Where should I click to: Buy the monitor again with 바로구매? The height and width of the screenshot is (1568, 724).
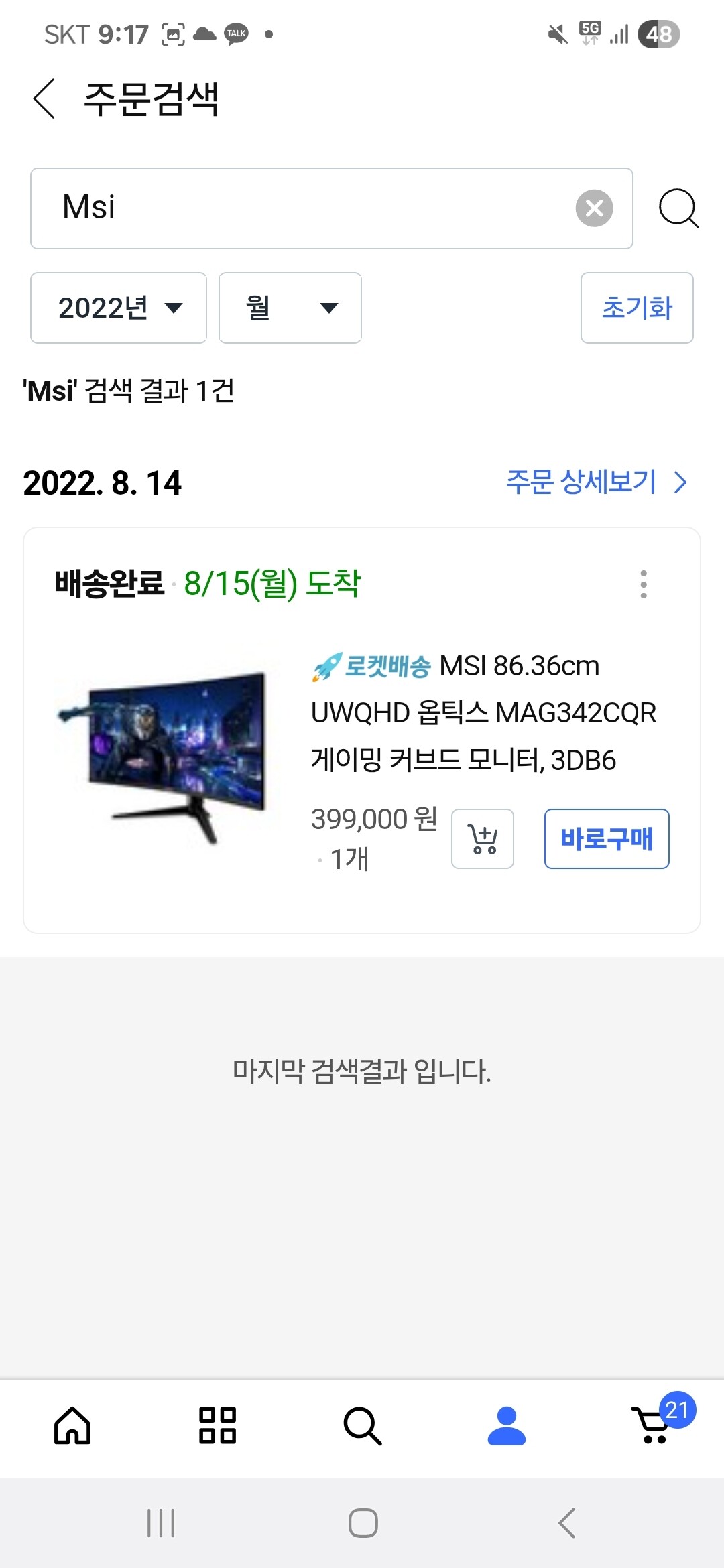pyautogui.click(x=607, y=839)
